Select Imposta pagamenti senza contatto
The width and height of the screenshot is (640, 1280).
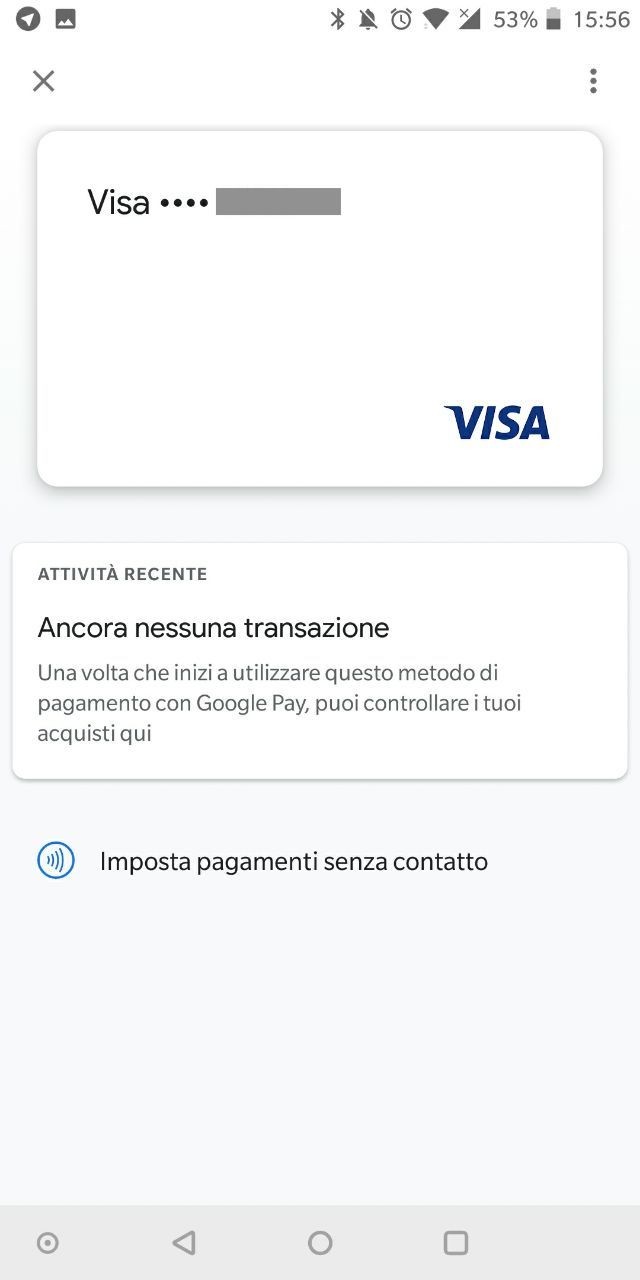(x=293, y=861)
